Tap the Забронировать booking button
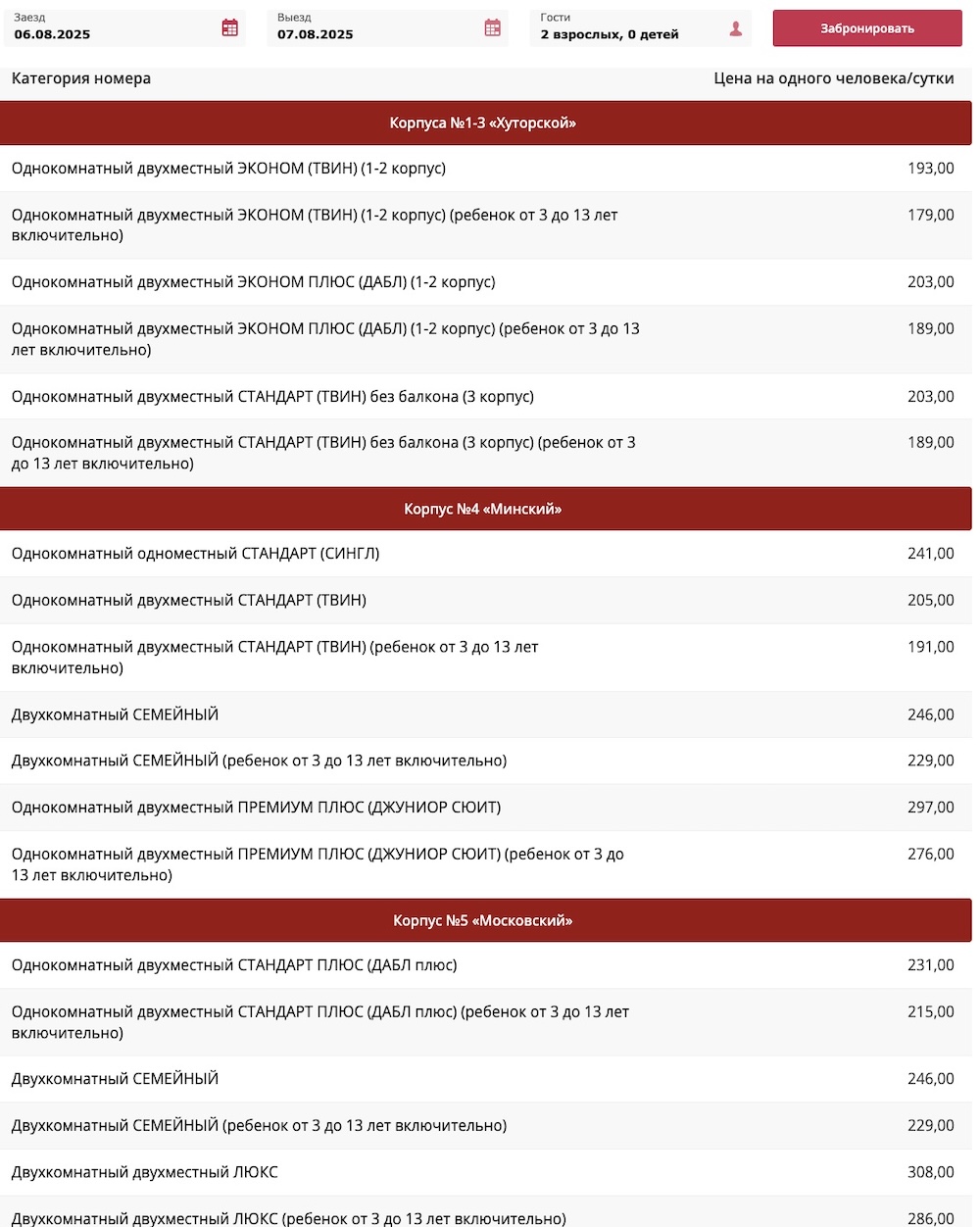Viewport: 980px width, 1227px height. (866, 28)
